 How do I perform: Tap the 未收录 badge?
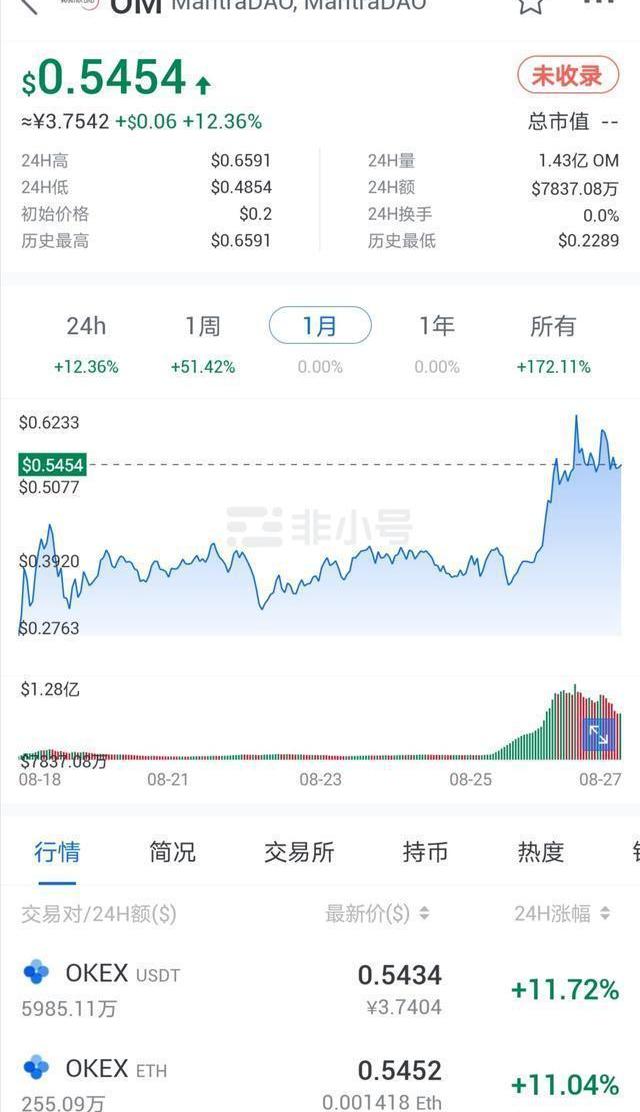click(x=568, y=75)
